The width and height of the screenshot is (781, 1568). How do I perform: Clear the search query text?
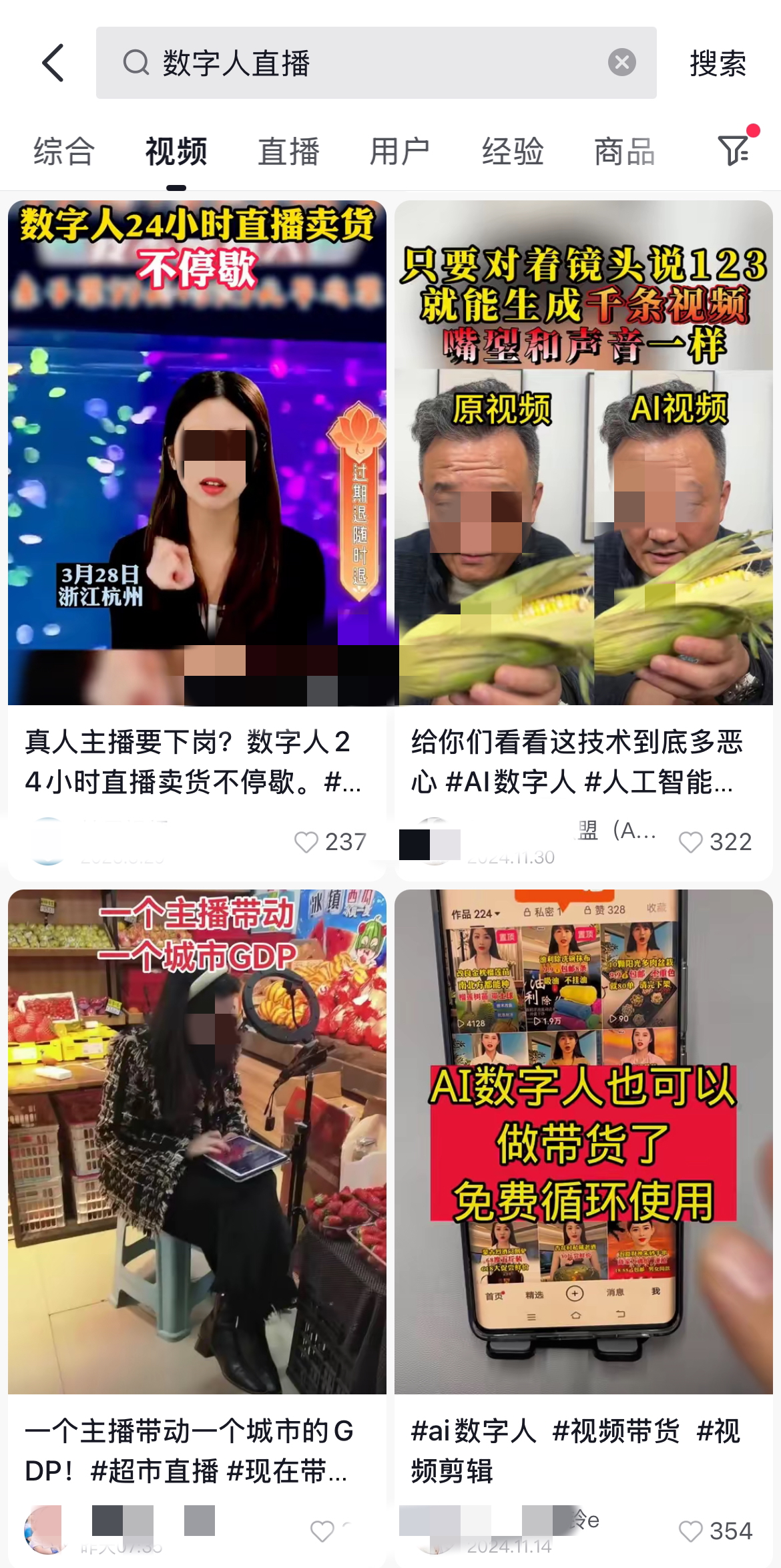tap(621, 63)
